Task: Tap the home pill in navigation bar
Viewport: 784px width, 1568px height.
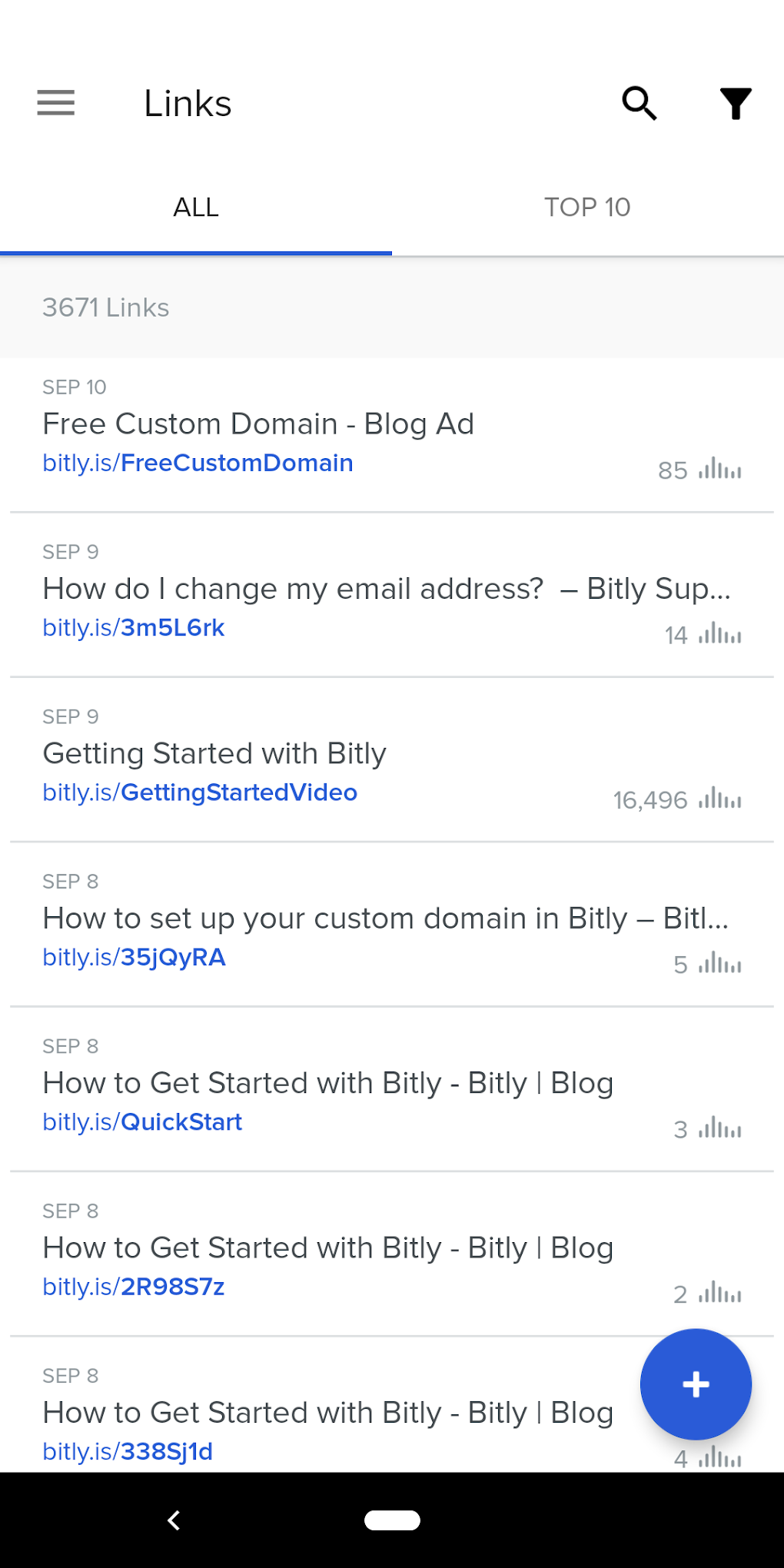Action: (x=392, y=1520)
